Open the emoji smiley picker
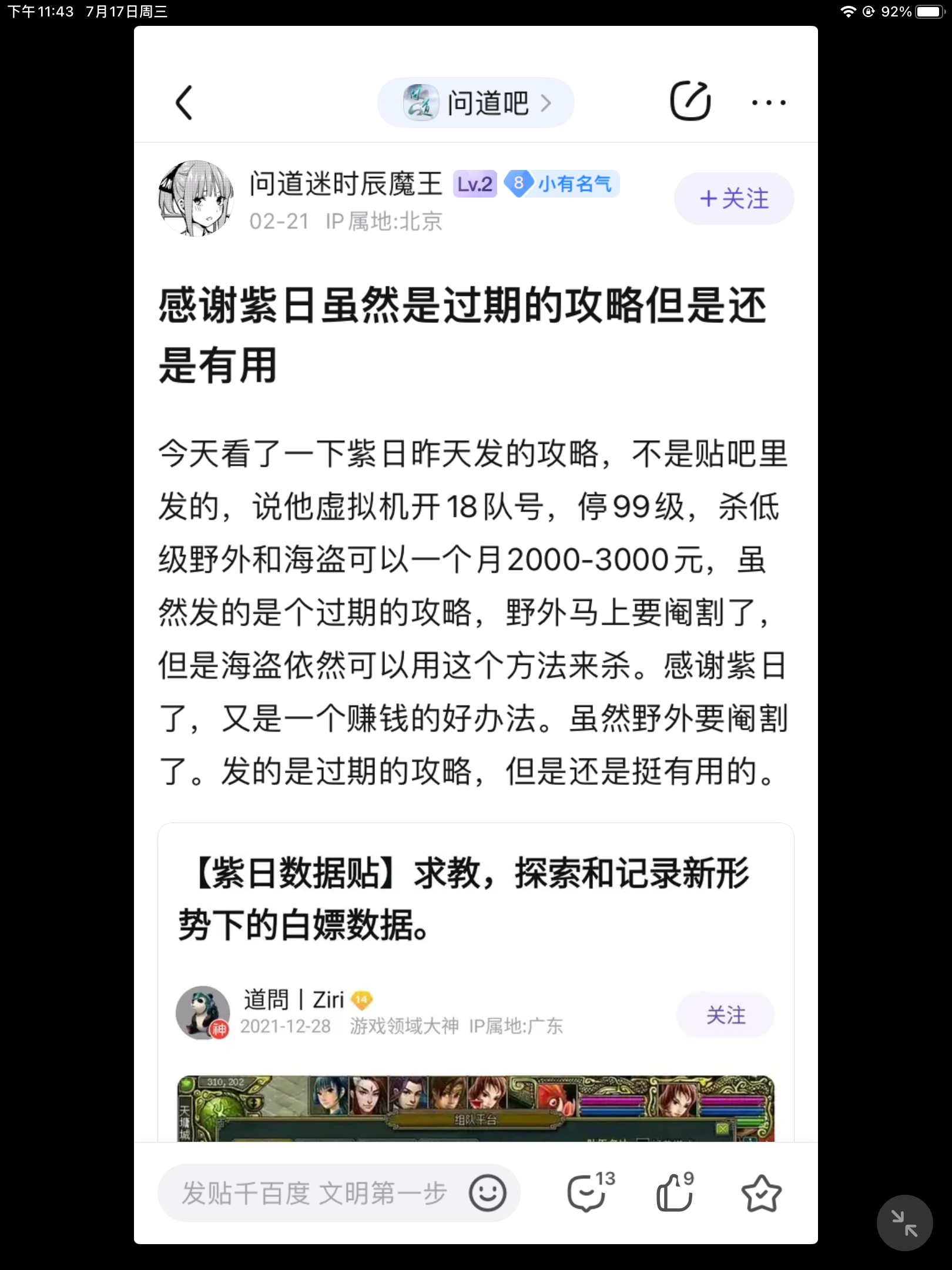 click(487, 1193)
